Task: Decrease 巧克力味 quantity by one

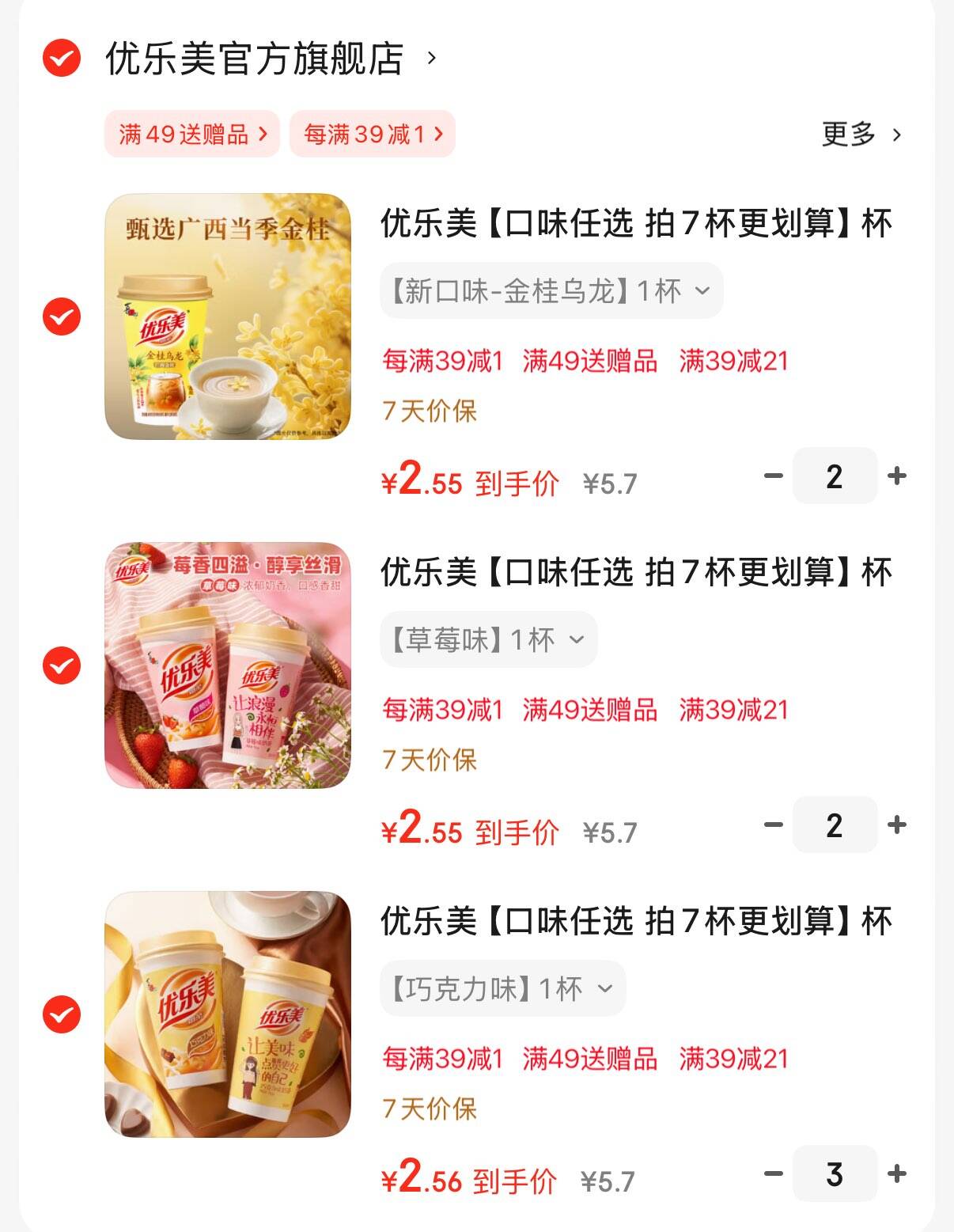Action: point(773,1173)
